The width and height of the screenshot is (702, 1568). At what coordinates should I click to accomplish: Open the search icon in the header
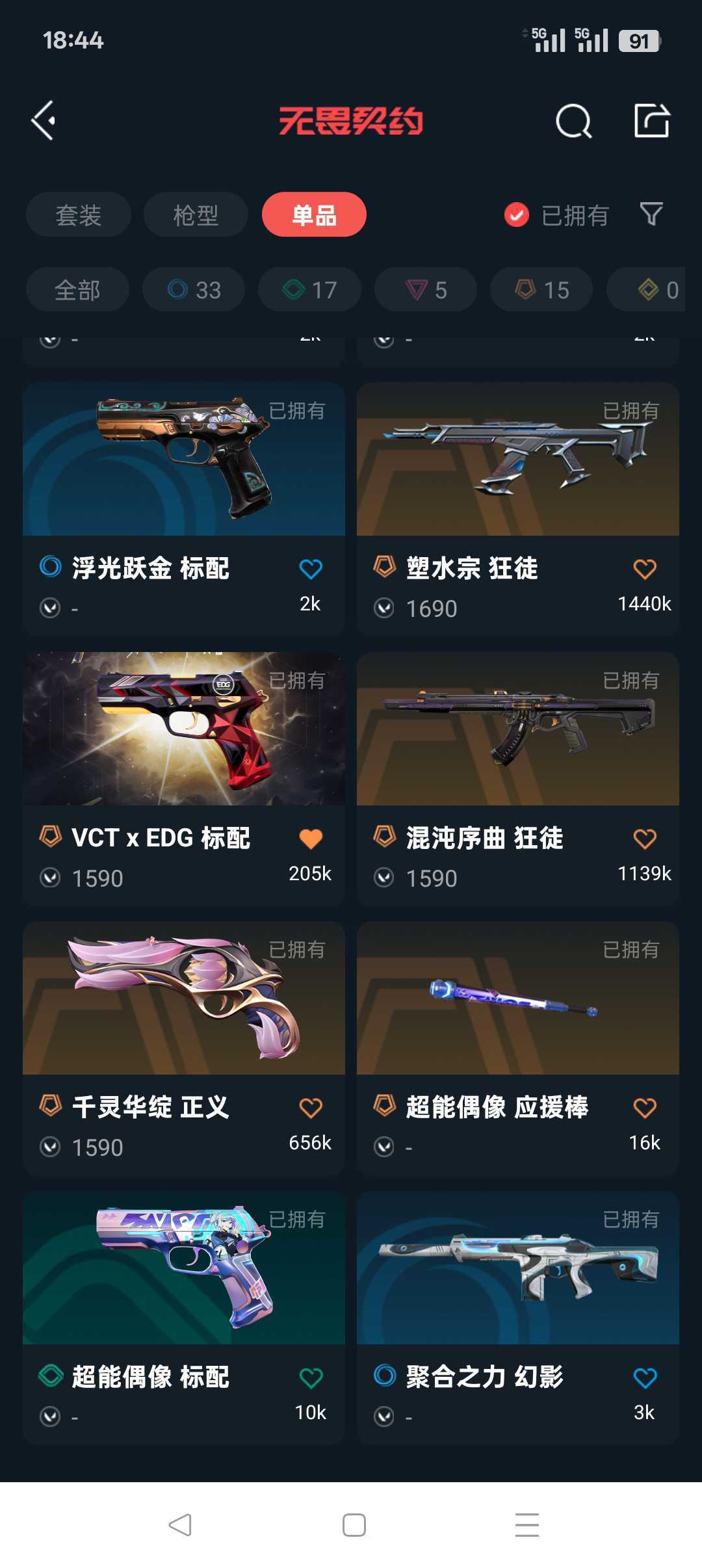click(573, 121)
